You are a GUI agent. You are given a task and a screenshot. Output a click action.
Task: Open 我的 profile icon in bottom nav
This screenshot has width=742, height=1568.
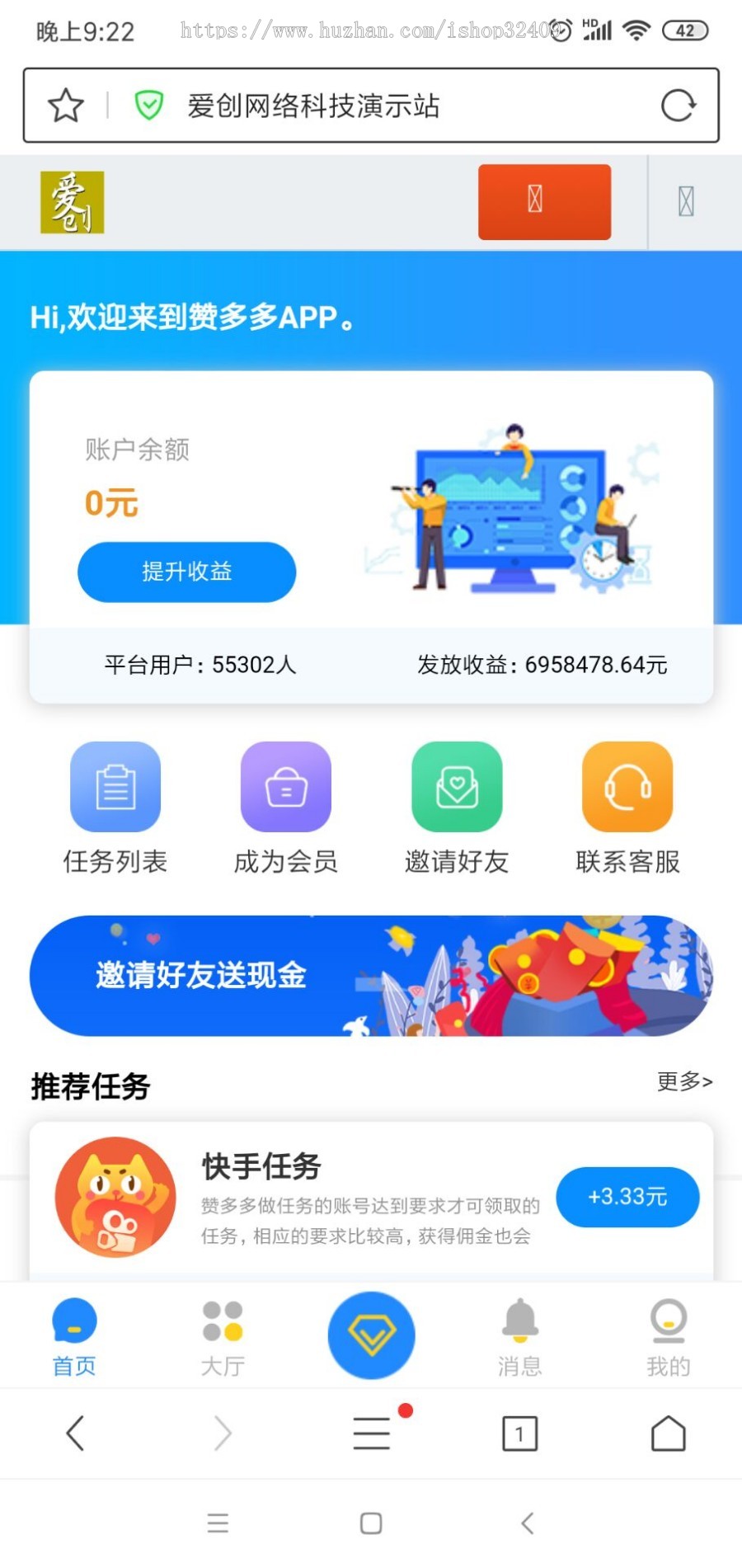pyautogui.click(x=667, y=1324)
